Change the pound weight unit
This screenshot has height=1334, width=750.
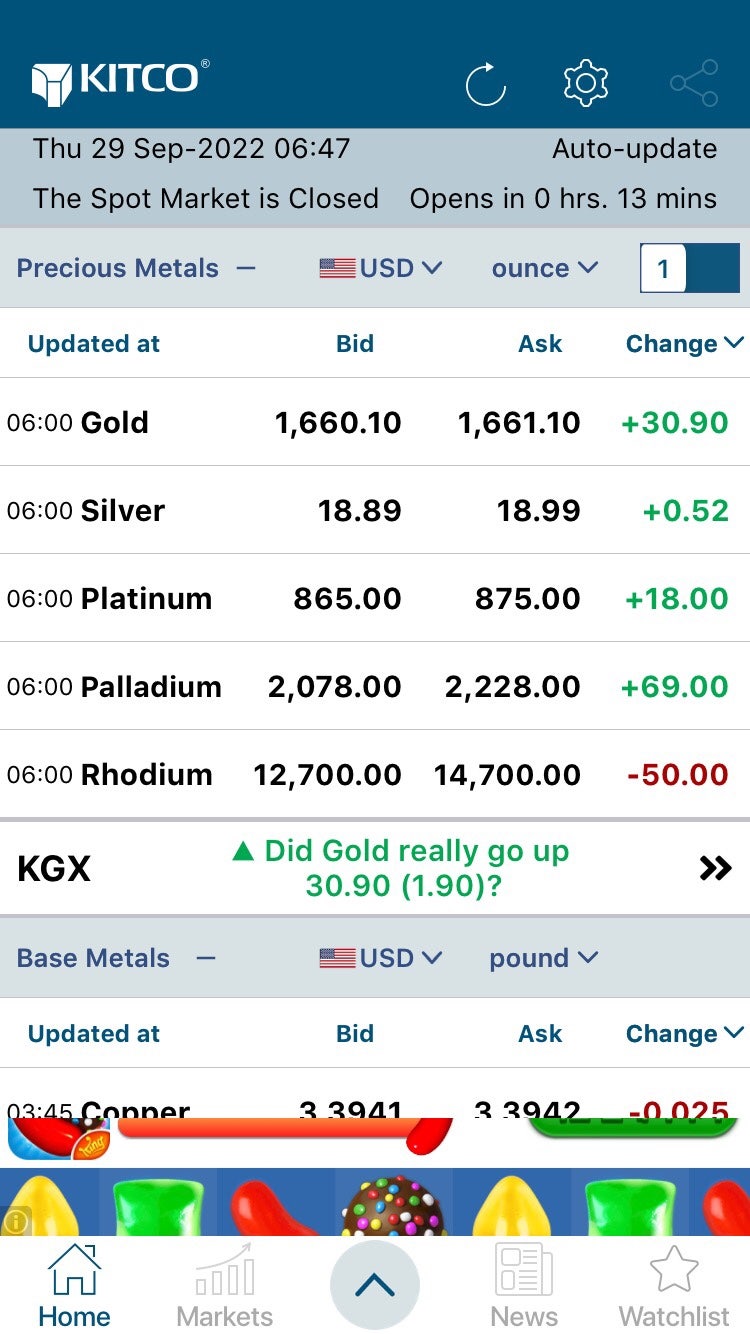point(544,959)
